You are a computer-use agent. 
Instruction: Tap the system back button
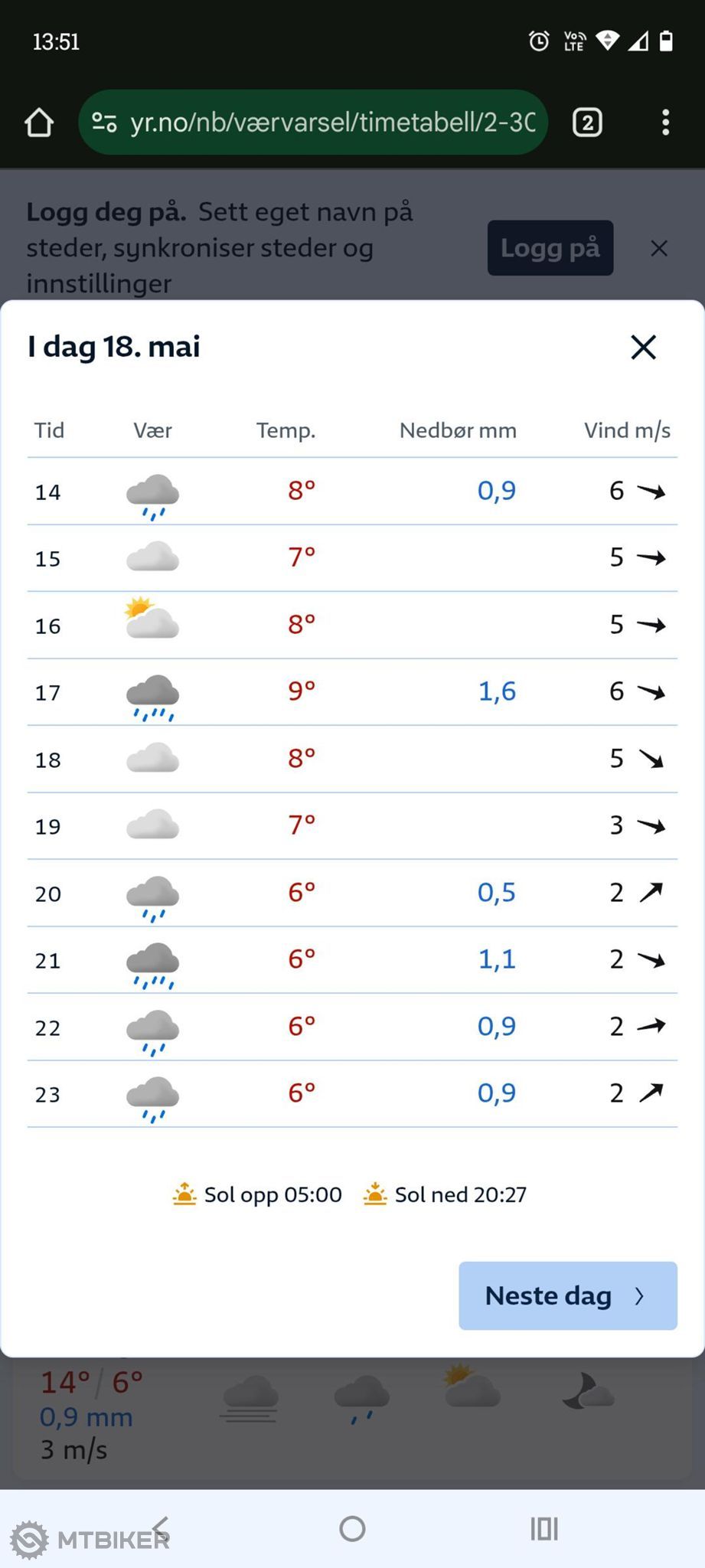coord(160,1528)
